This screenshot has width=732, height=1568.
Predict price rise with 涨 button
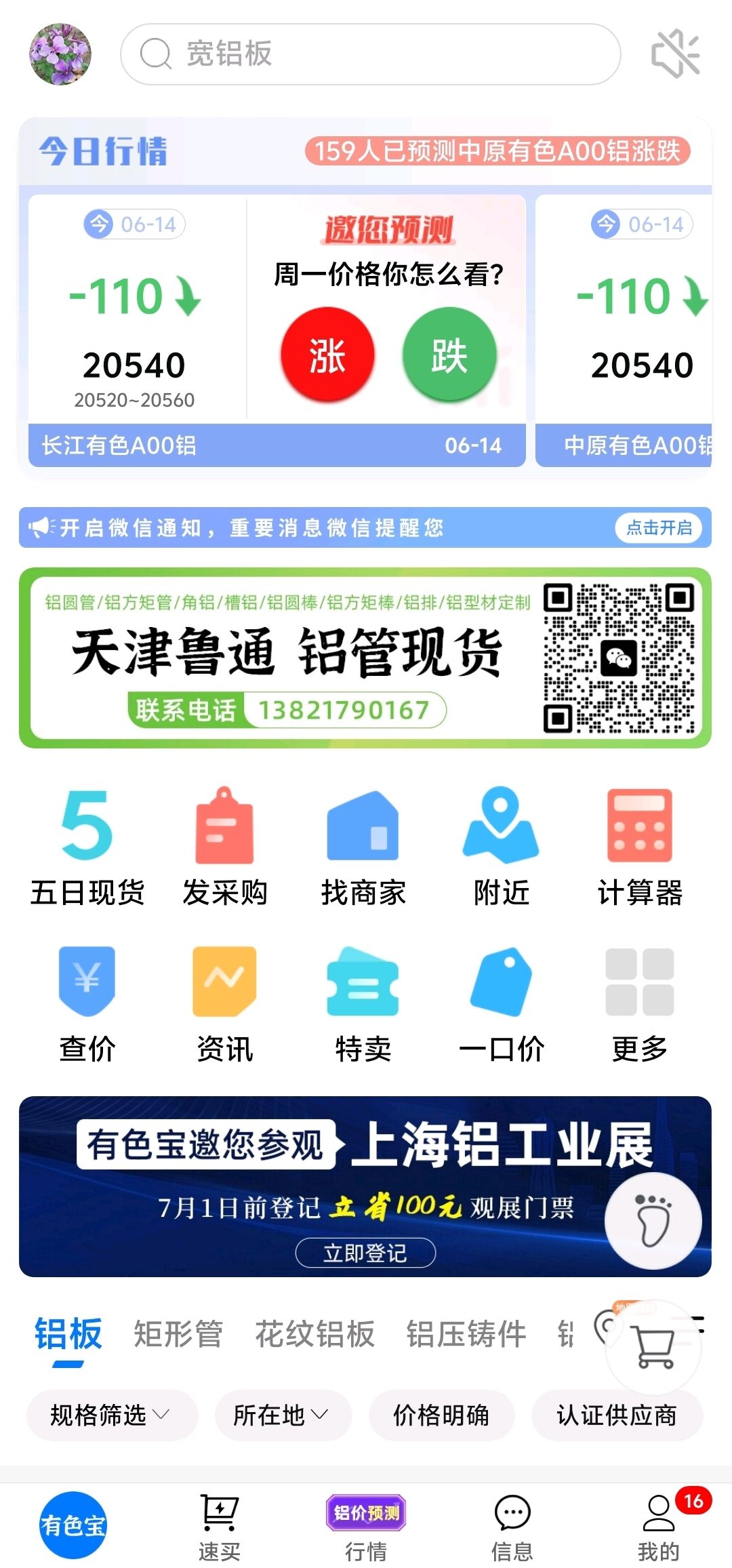[328, 355]
